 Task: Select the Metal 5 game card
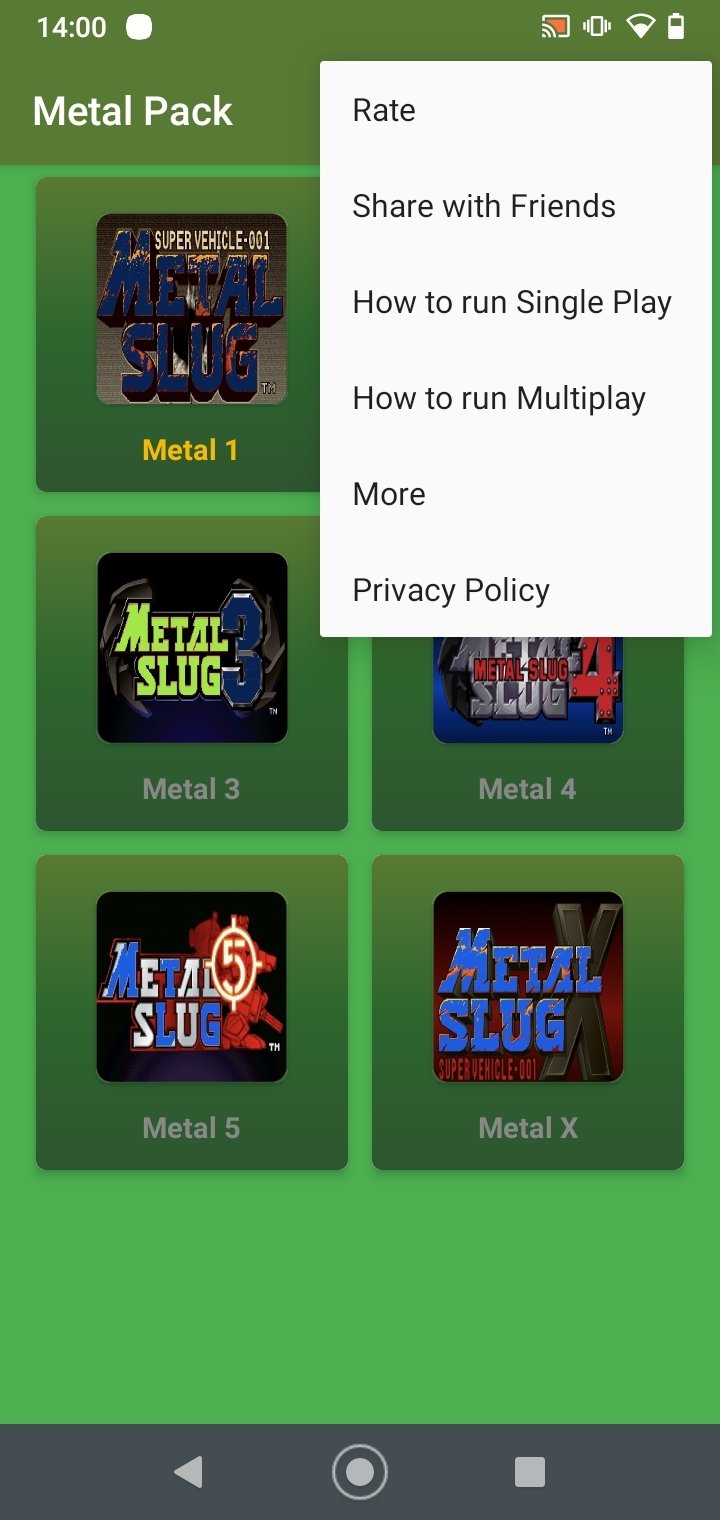192,1012
